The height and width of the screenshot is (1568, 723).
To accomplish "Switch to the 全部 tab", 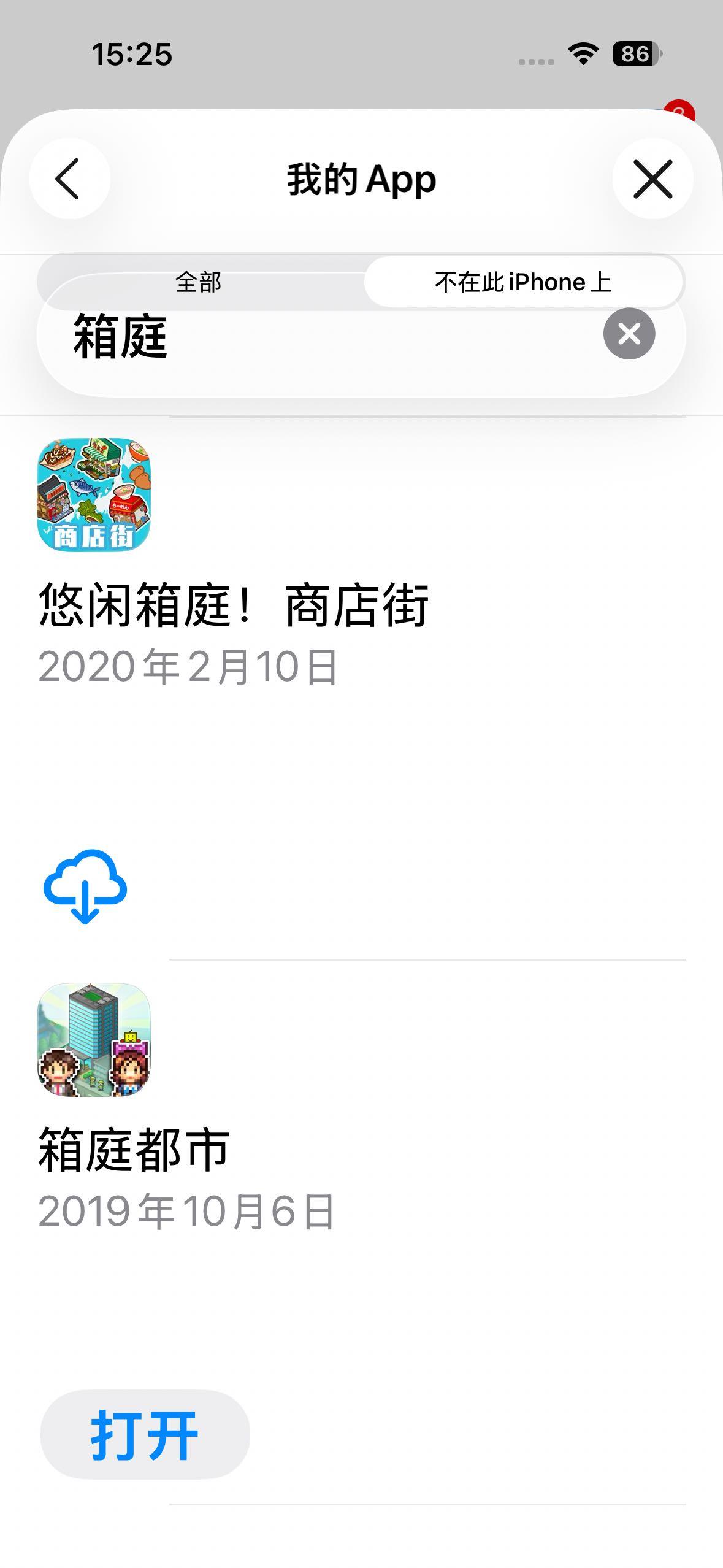I will click(199, 282).
